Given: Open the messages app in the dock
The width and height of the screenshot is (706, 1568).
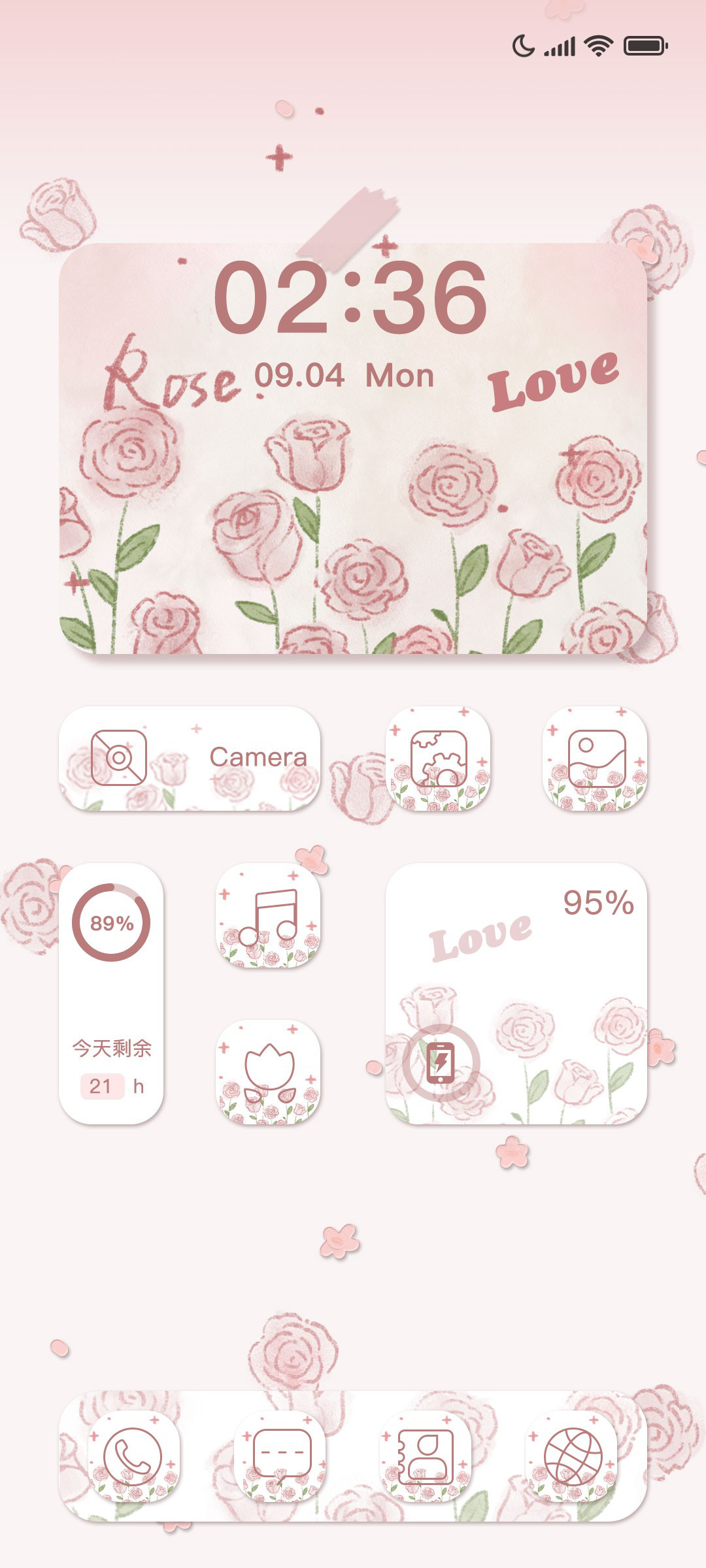Looking at the screenshot, I should (x=280, y=1456).
